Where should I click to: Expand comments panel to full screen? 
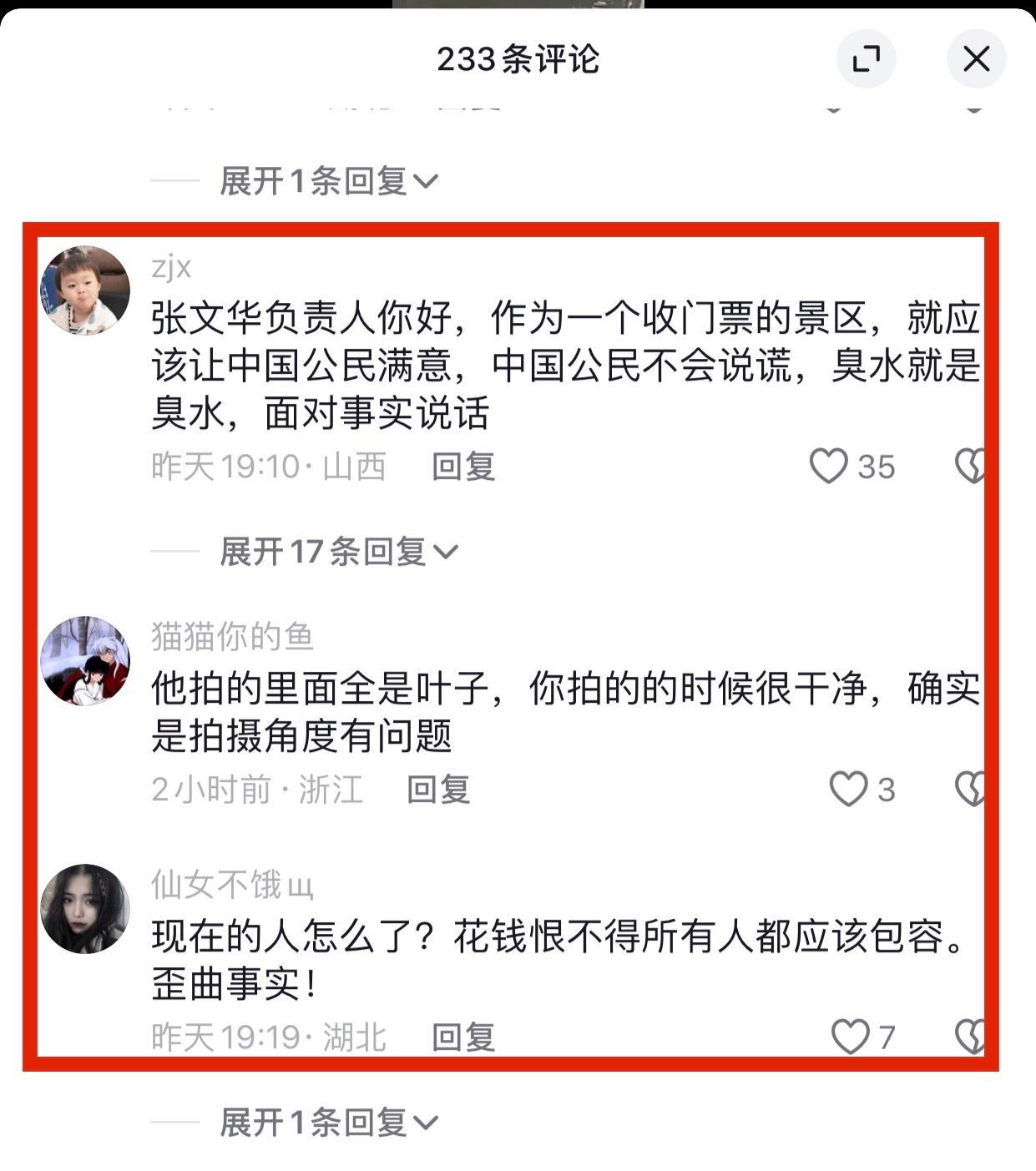tap(866, 59)
